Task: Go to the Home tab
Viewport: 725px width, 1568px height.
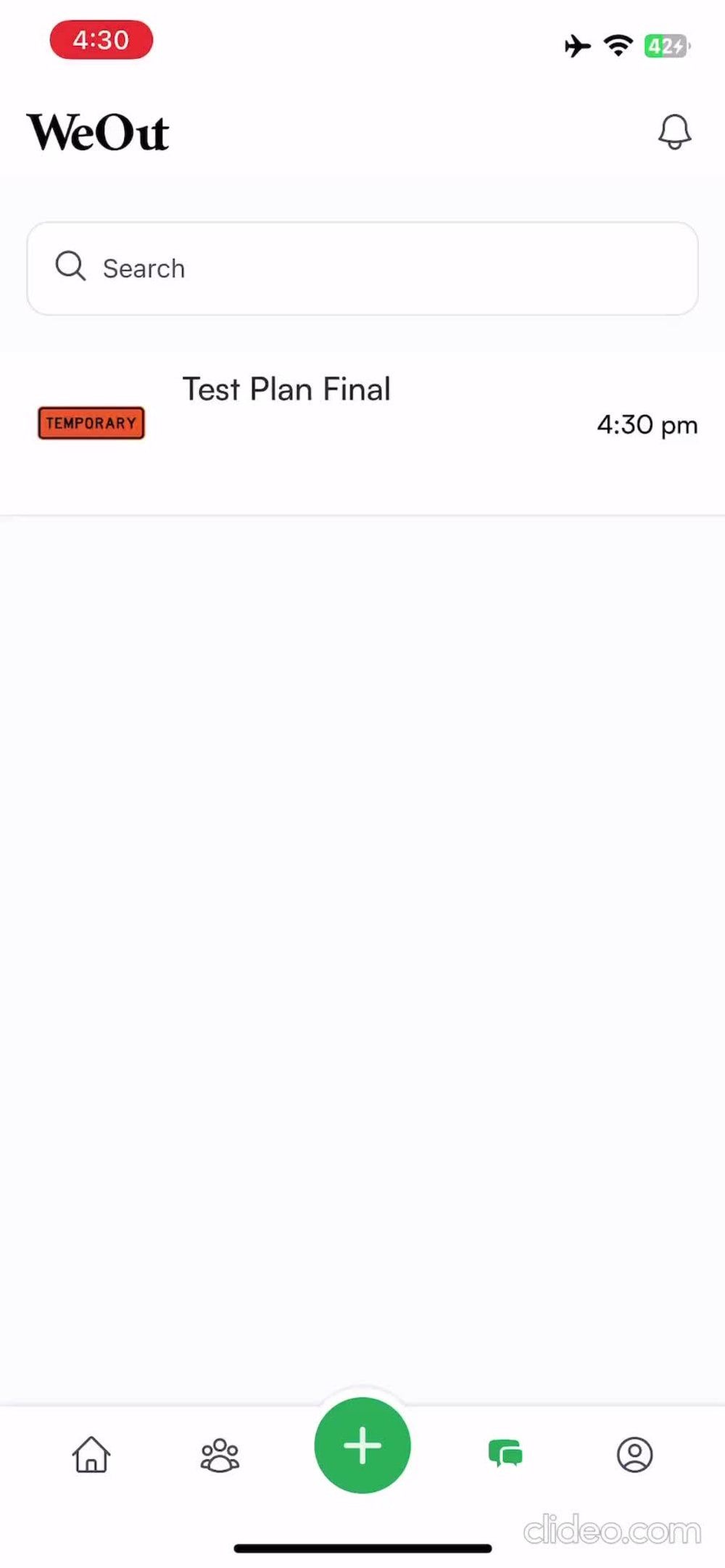Action: [91, 1454]
